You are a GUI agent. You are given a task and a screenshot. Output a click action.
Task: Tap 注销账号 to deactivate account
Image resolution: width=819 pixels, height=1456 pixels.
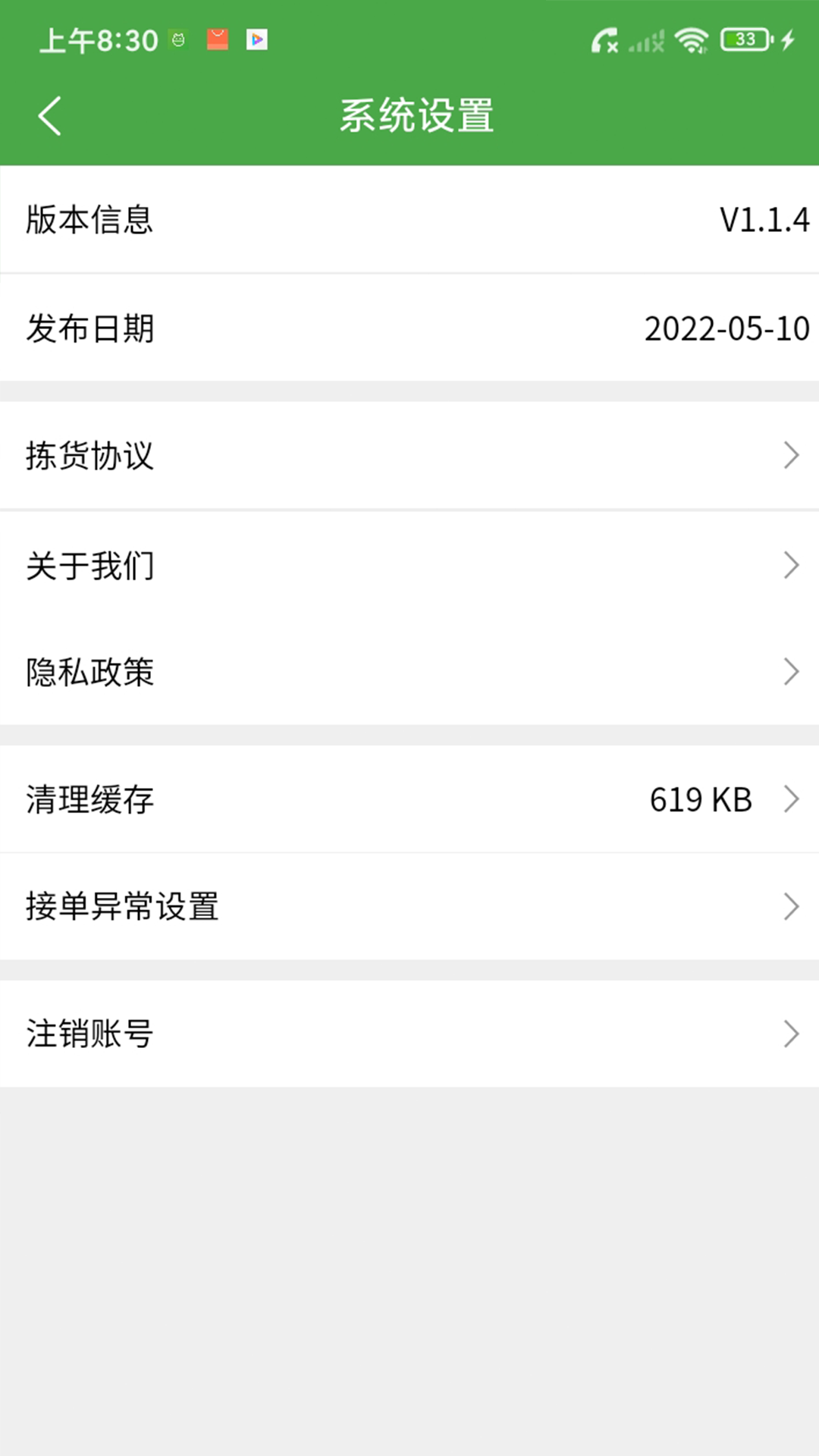click(409, 1033)
